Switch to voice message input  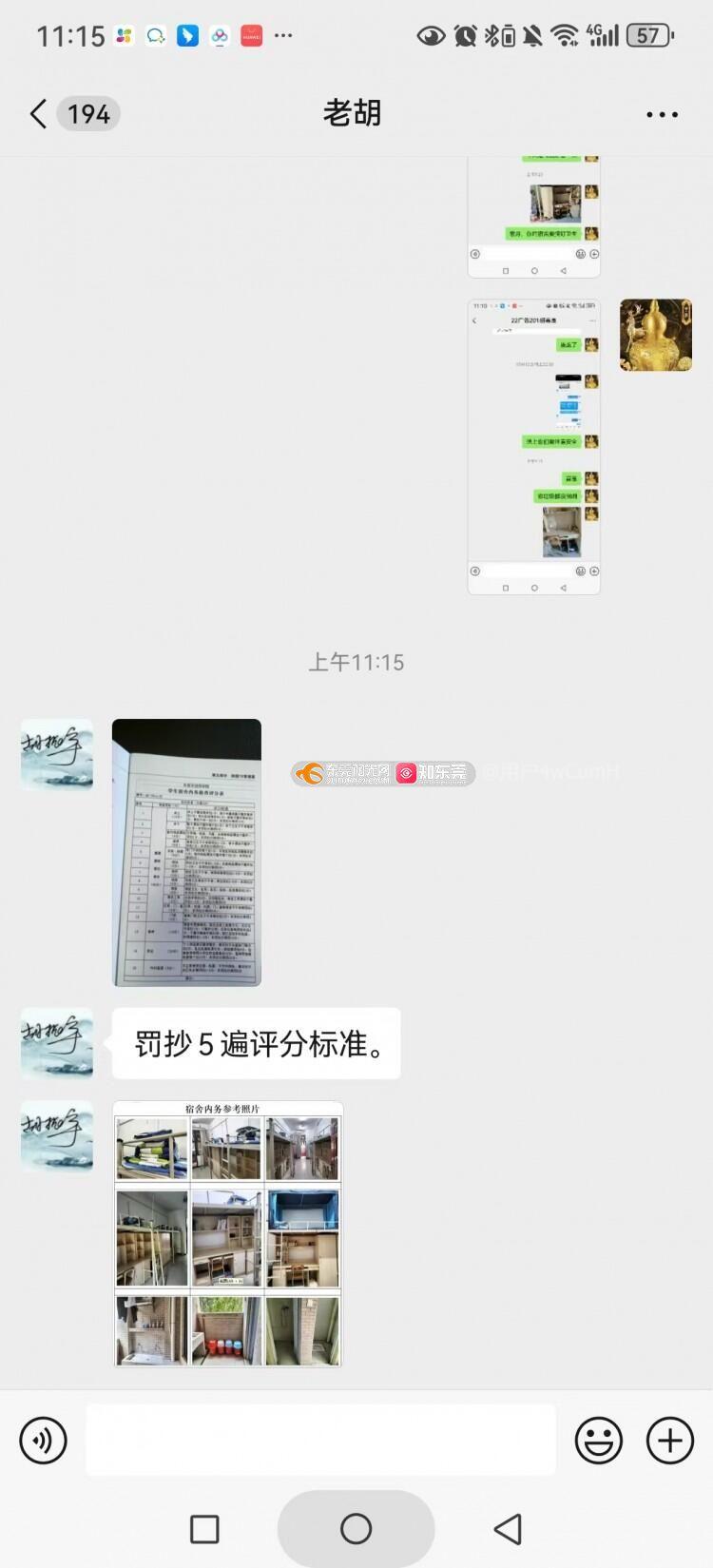(44, 1441)
